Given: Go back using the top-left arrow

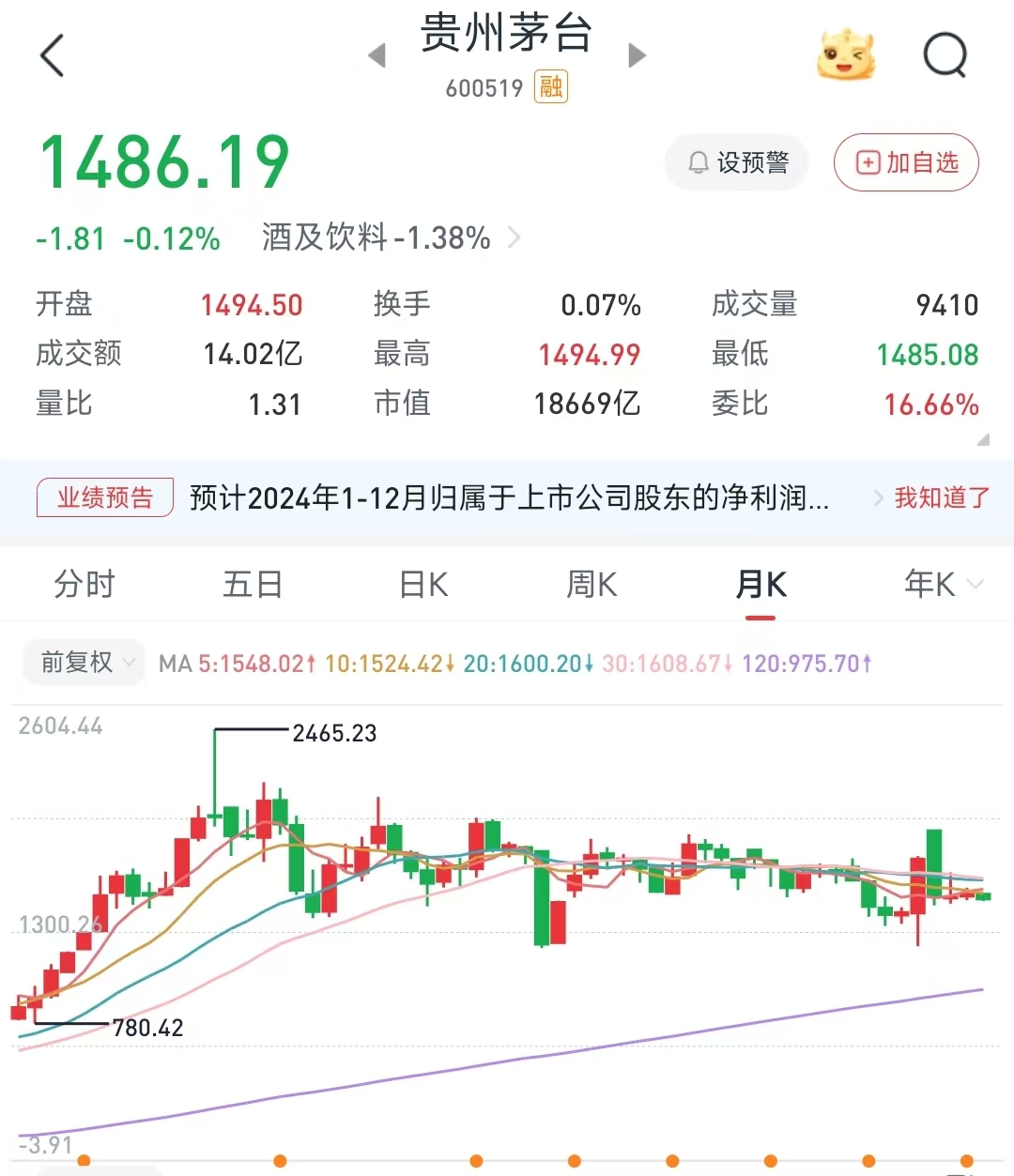Looking at the screenshot, I should (53, 55).
